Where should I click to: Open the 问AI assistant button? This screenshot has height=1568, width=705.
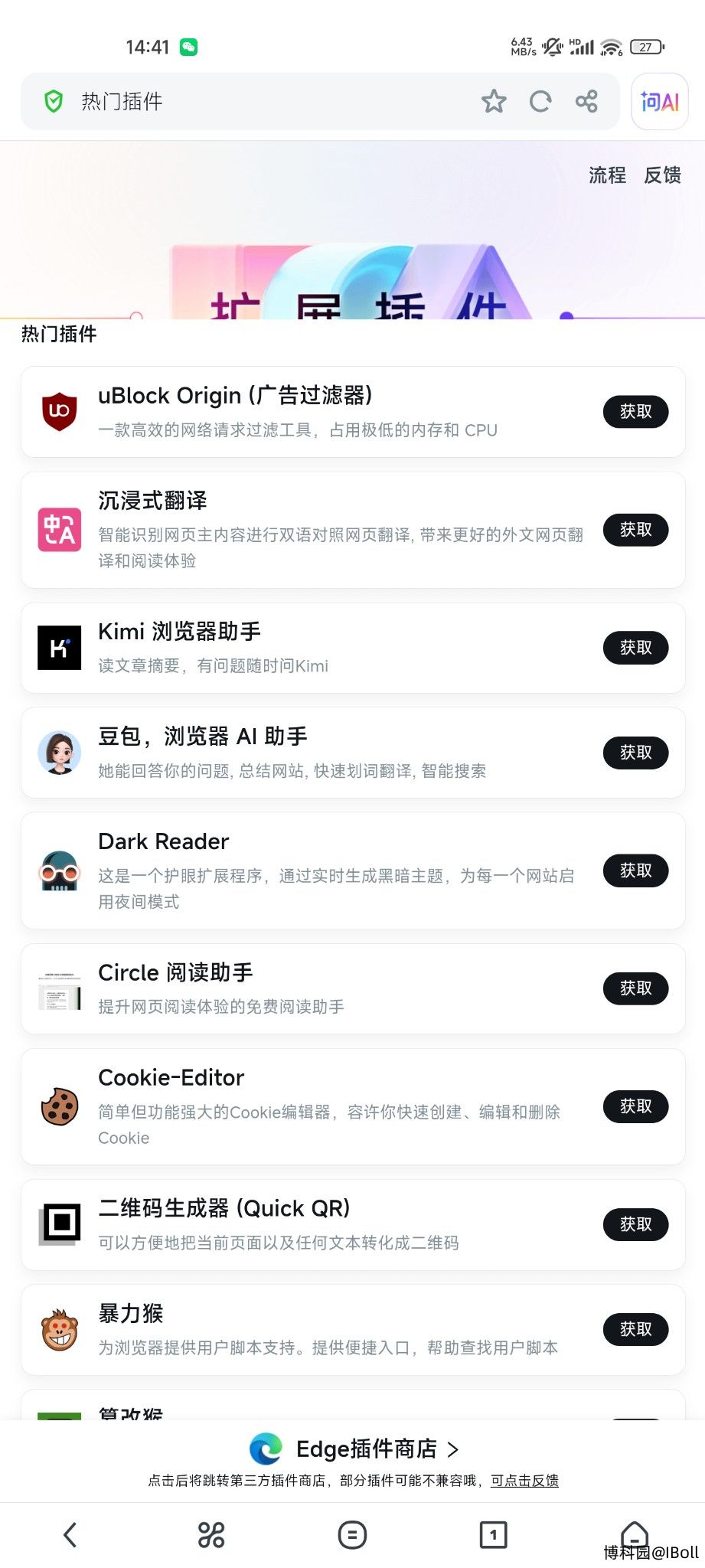[660, 101]
